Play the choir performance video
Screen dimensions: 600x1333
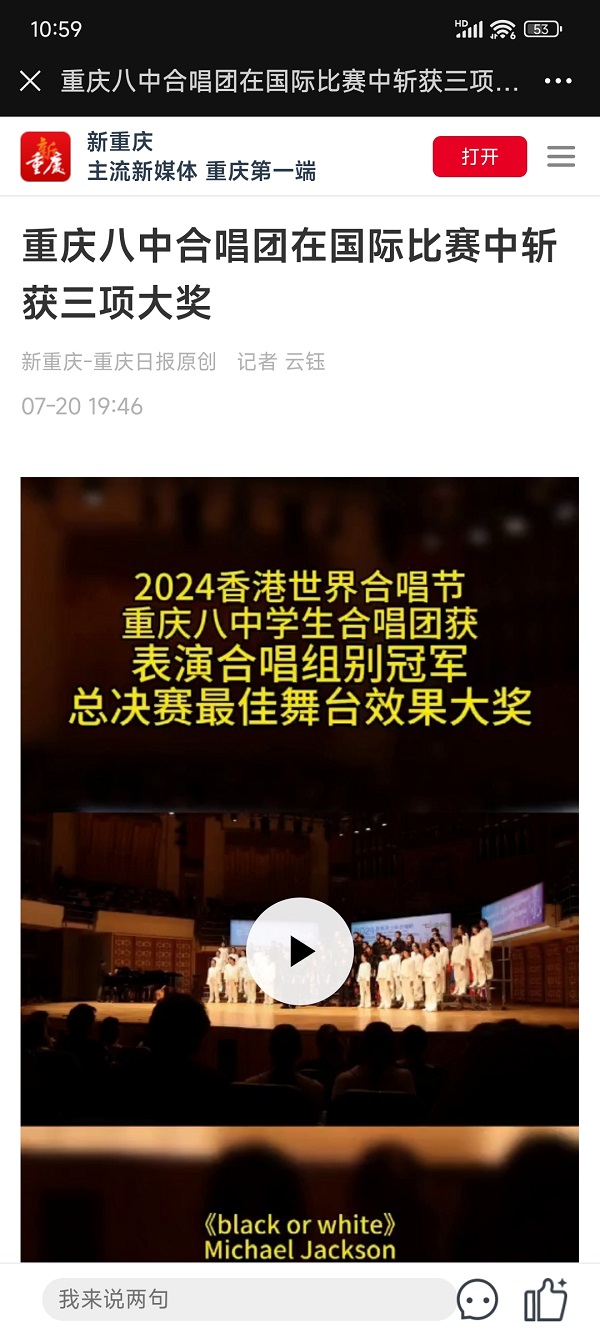point(299,951)
